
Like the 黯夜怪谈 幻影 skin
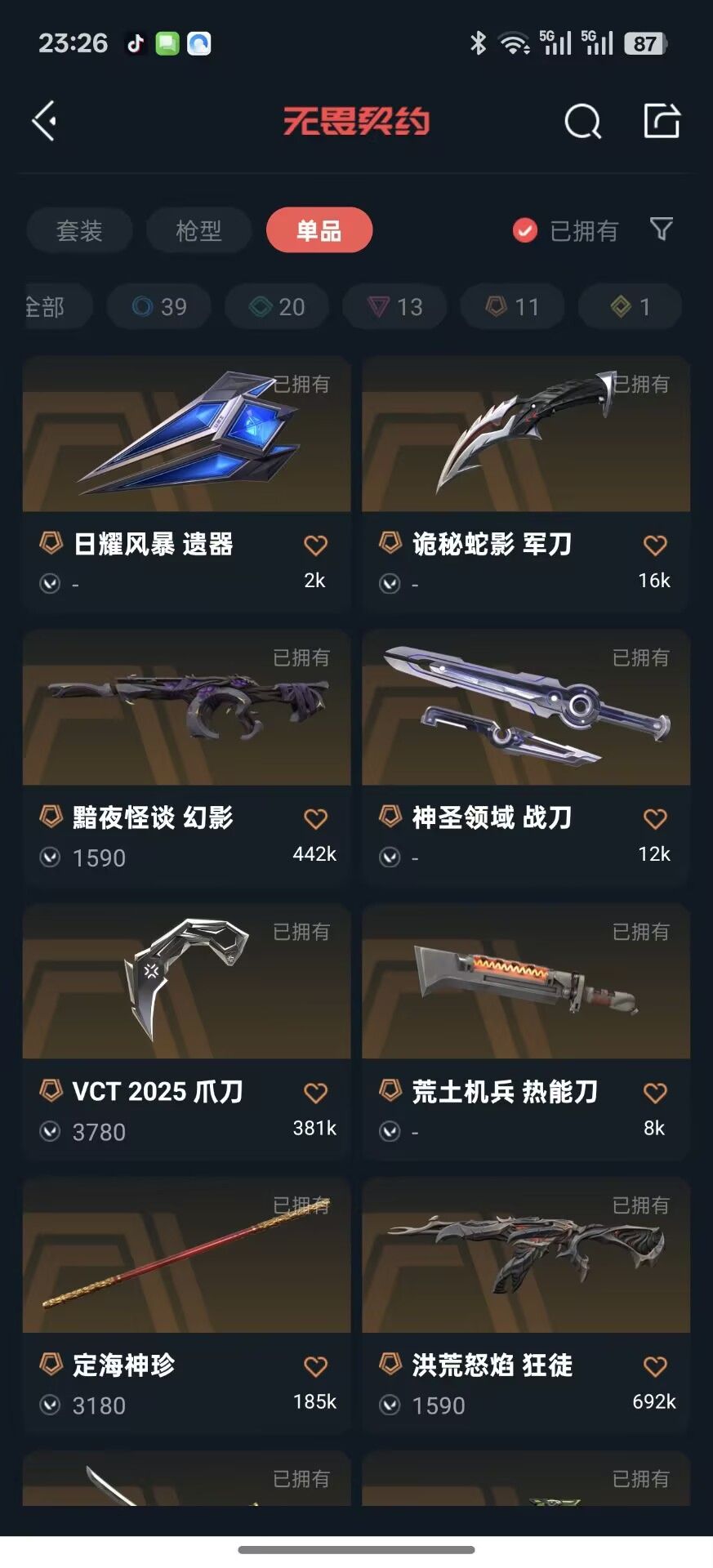pyautogui.click(x=315, y=818)
